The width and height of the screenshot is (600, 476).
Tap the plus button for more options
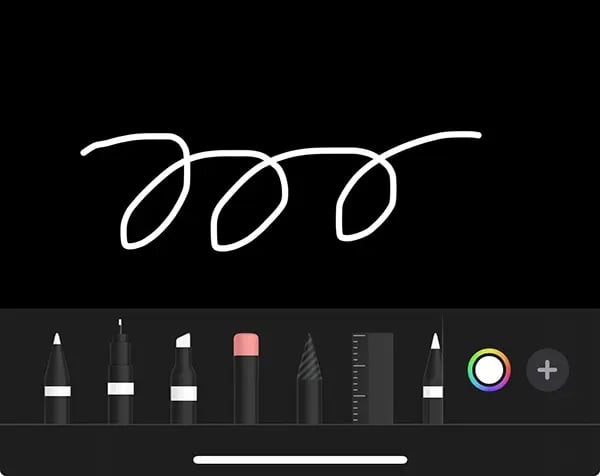tap(547, 371)
